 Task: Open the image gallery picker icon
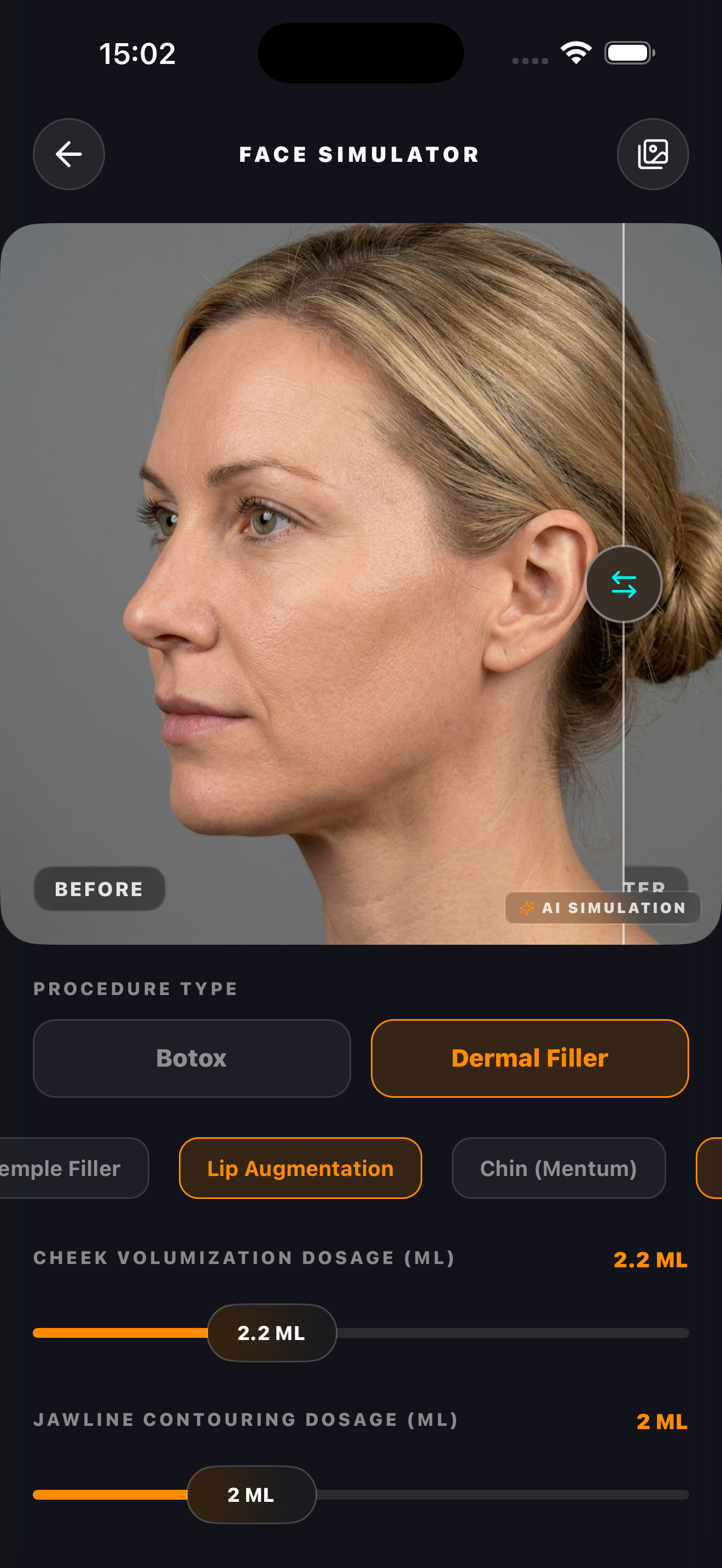653,154
